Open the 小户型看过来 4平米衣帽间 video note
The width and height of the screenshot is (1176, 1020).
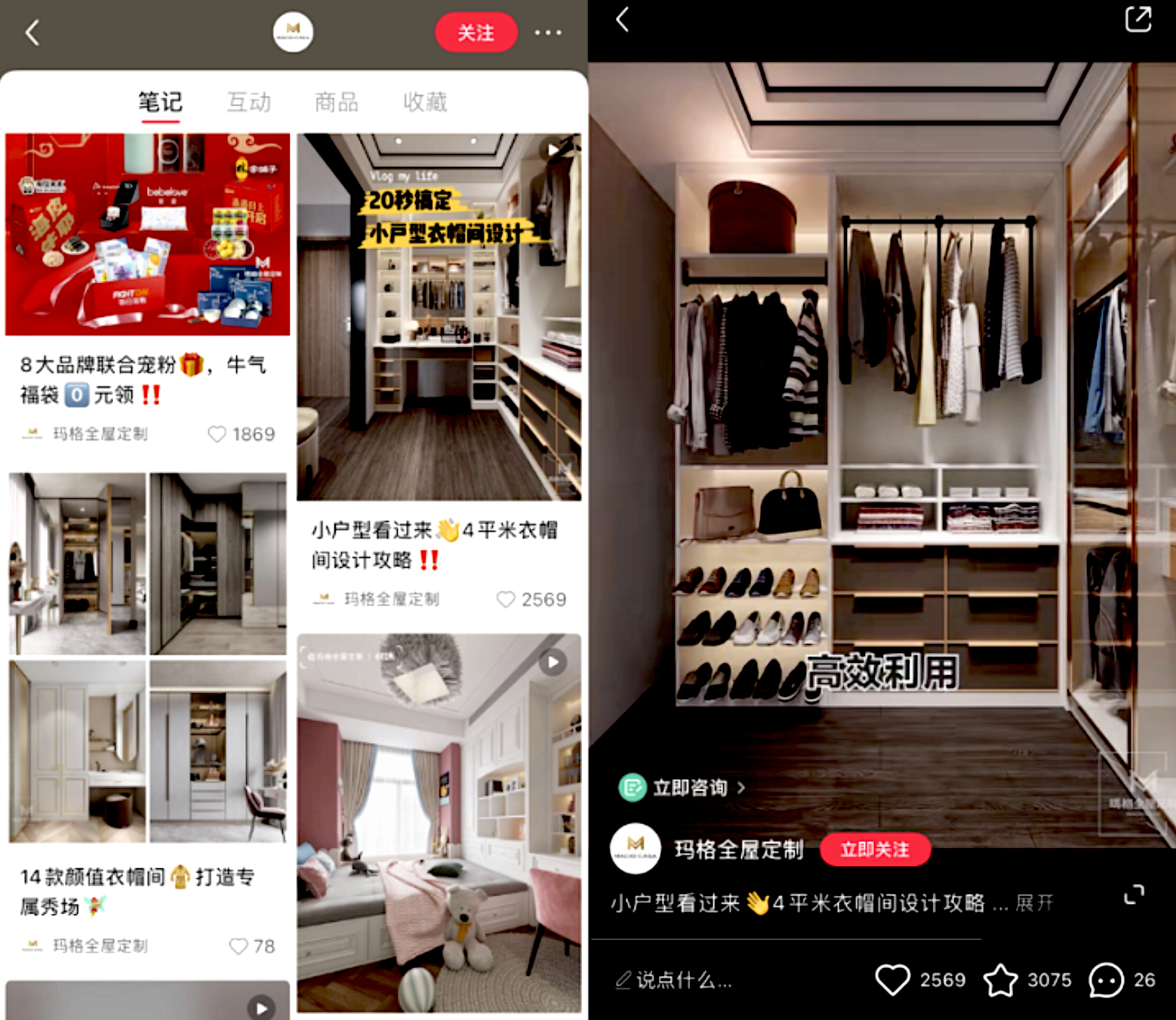[439, 317]
